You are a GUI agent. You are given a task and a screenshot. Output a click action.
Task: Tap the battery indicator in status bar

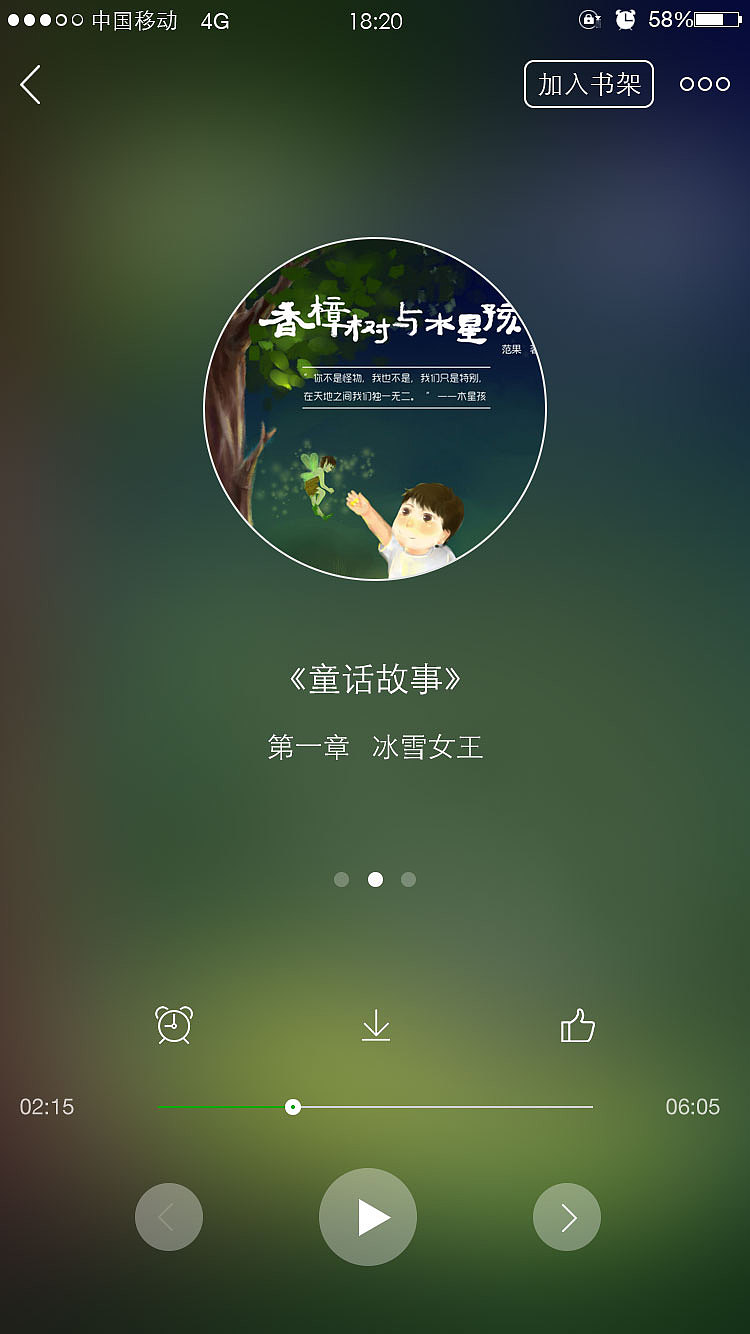[x=714, y=16]
